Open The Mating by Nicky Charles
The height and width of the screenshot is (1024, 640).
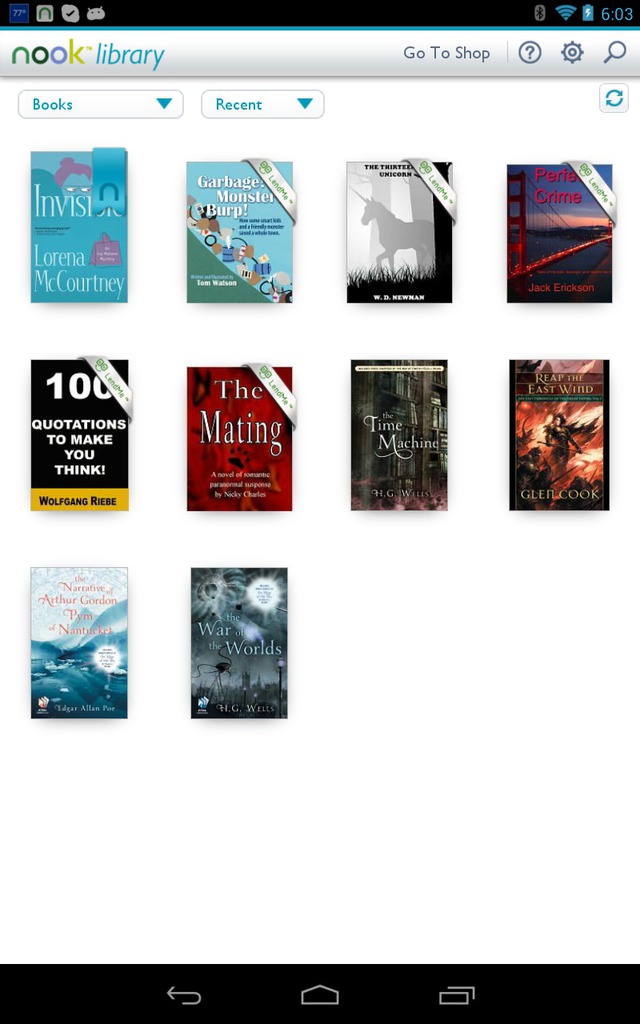pyautogui.click(x=240, y=438)
